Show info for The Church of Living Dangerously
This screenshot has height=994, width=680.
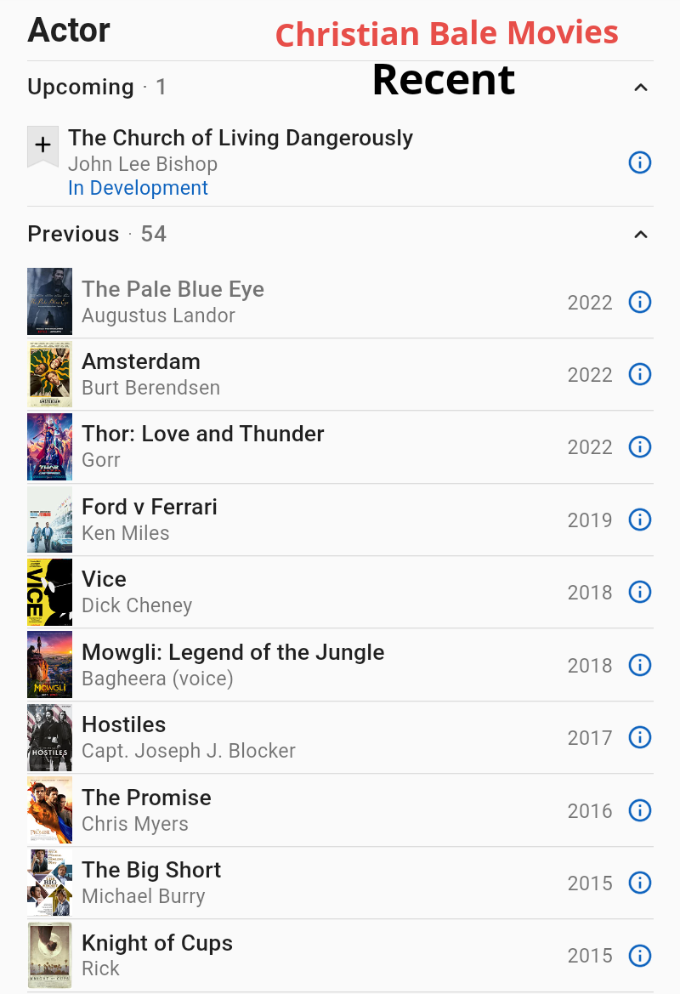pyautogui.click(x=640, y=162)
